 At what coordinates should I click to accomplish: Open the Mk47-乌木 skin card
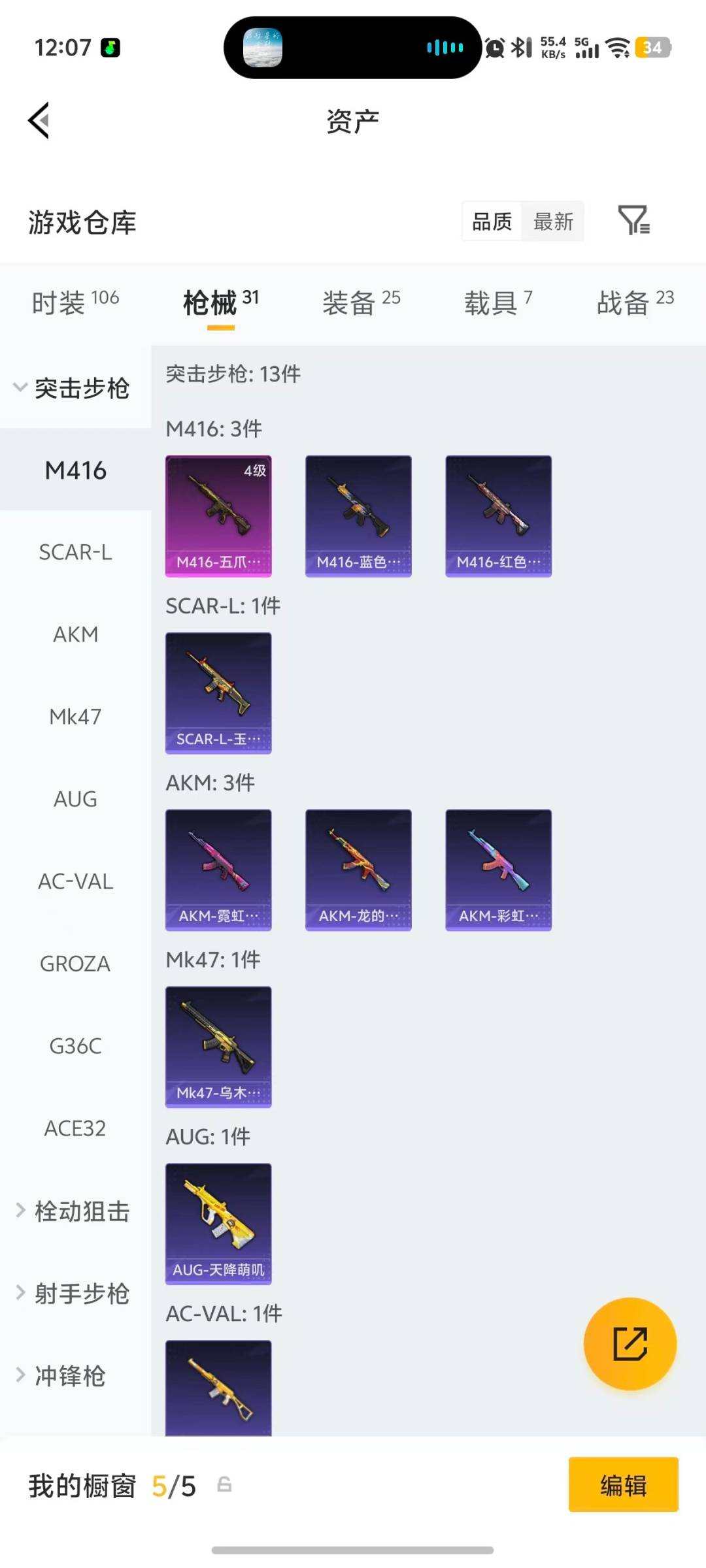tap(218, 1047)
